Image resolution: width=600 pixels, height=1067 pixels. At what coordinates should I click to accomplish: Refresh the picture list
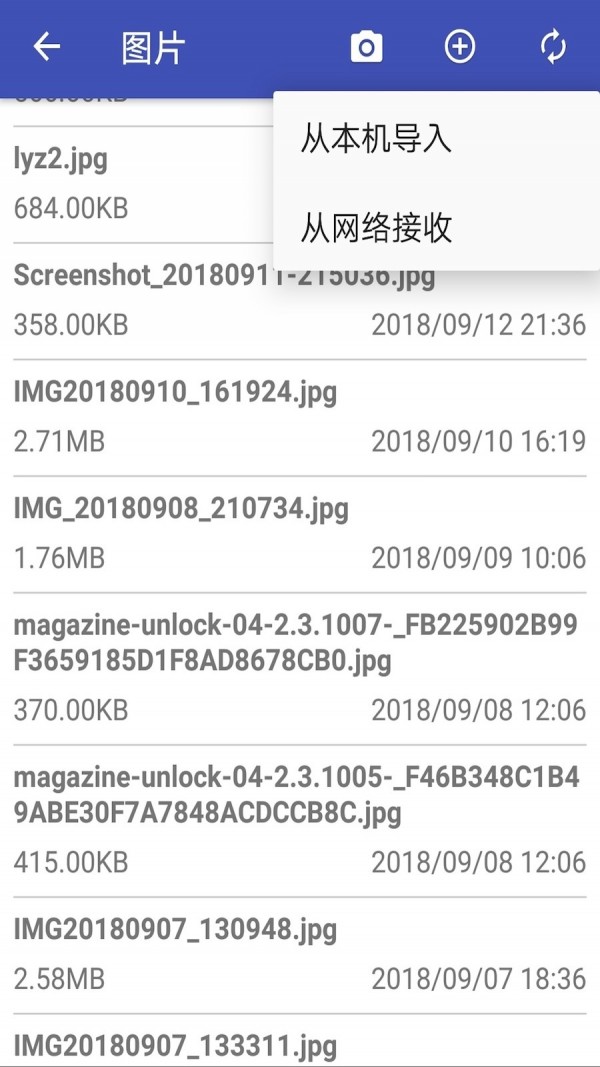(553, 47)
